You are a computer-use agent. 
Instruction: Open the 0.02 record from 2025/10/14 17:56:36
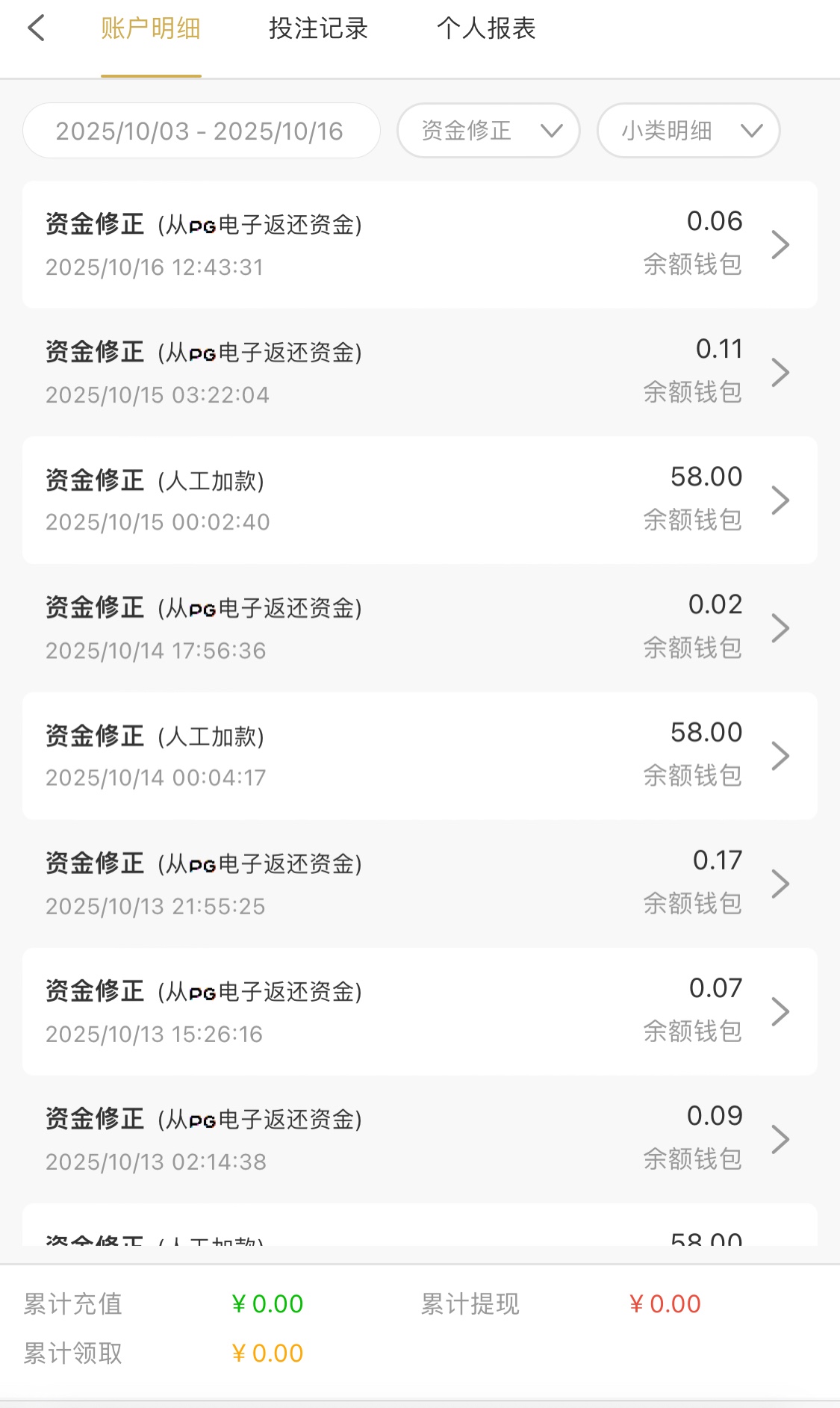tap(420, 627)
